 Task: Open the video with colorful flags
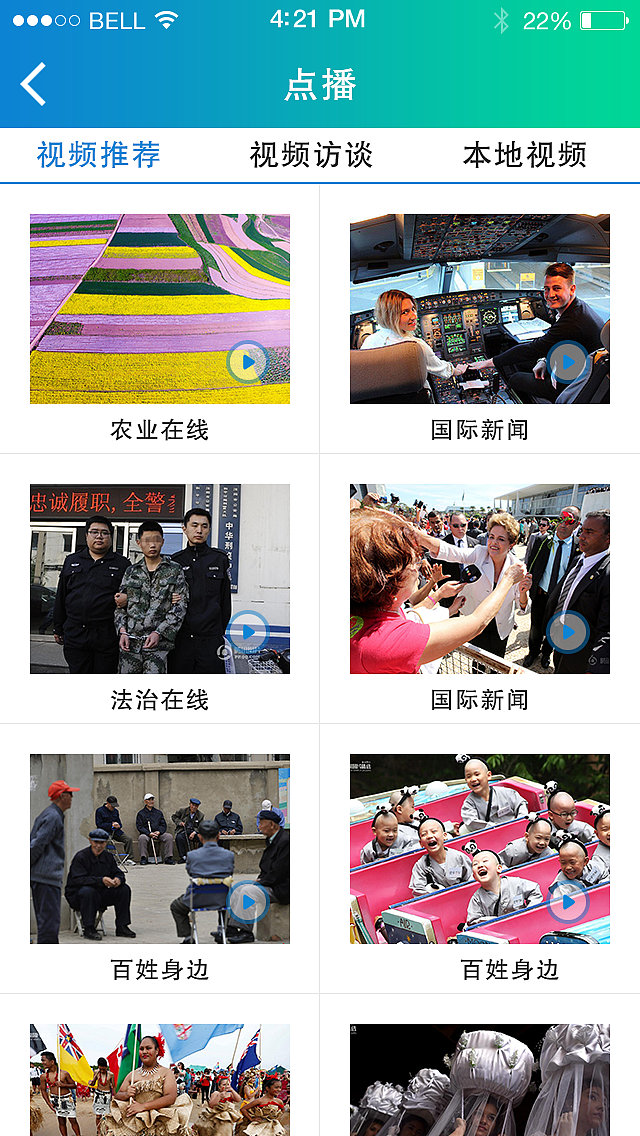(x=159, y=1079)
